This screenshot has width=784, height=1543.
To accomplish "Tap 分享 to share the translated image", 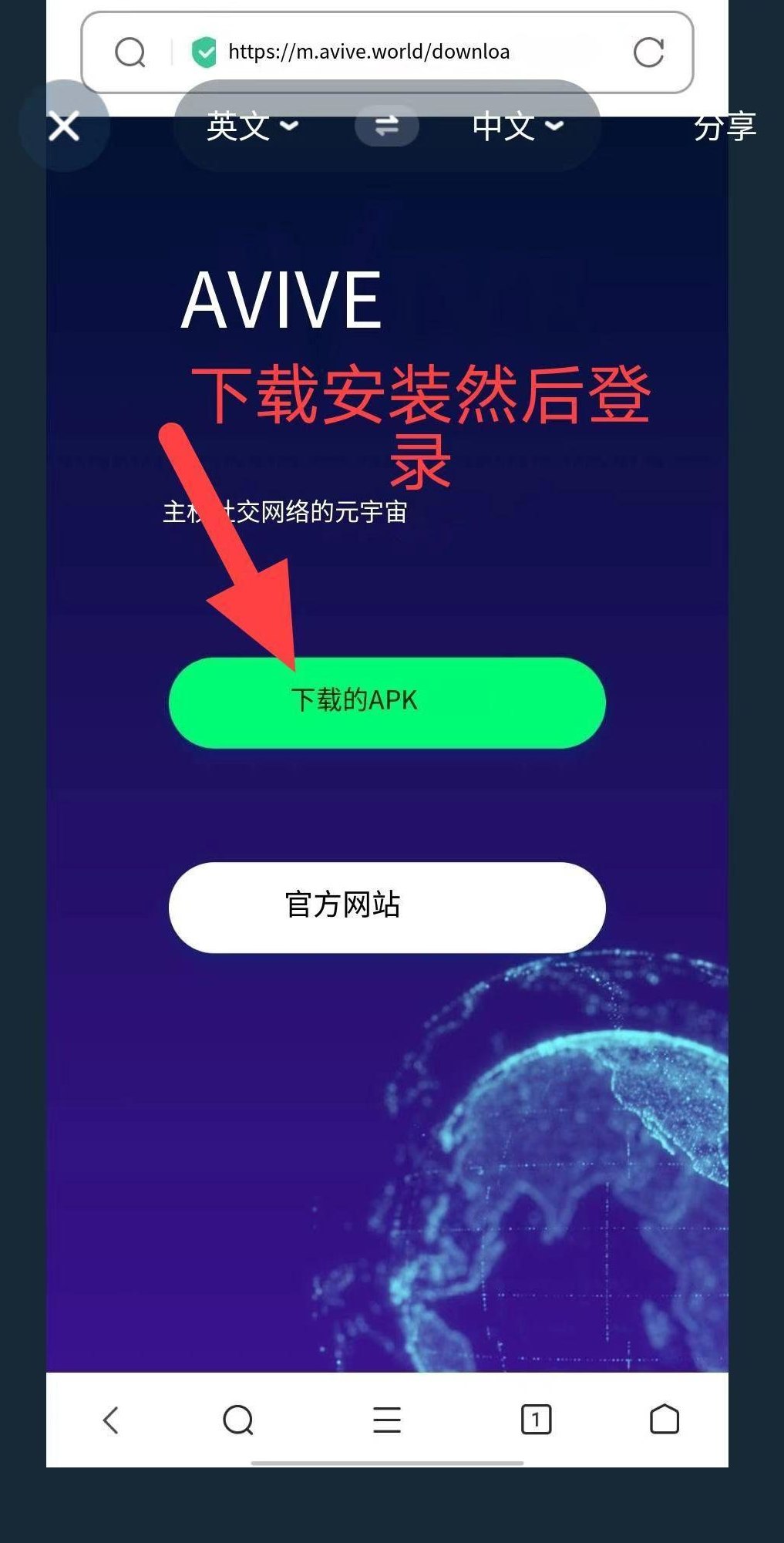I will coord(724,126).
